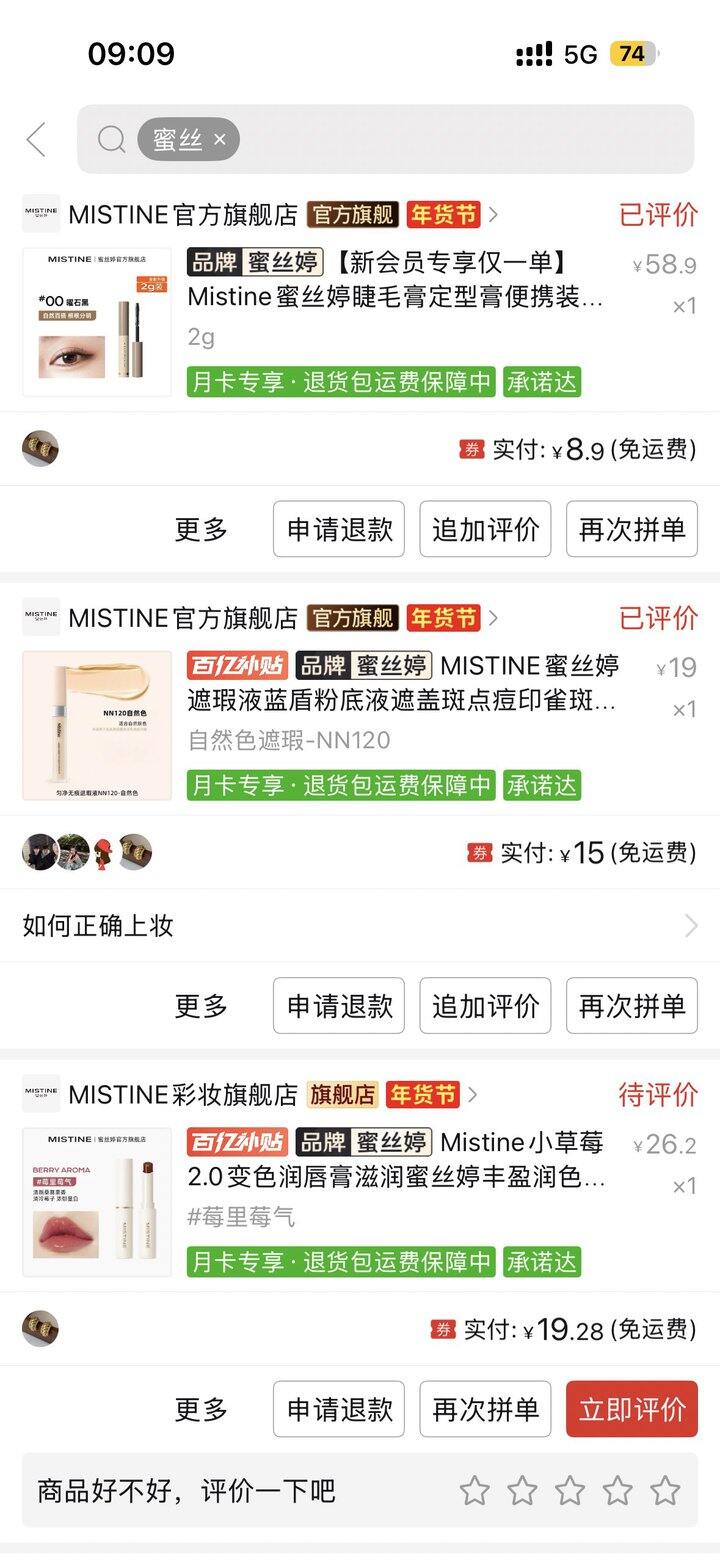Tap the arrow after the first 已评价 store row
Screen dimensions: 720x1560
492,214
